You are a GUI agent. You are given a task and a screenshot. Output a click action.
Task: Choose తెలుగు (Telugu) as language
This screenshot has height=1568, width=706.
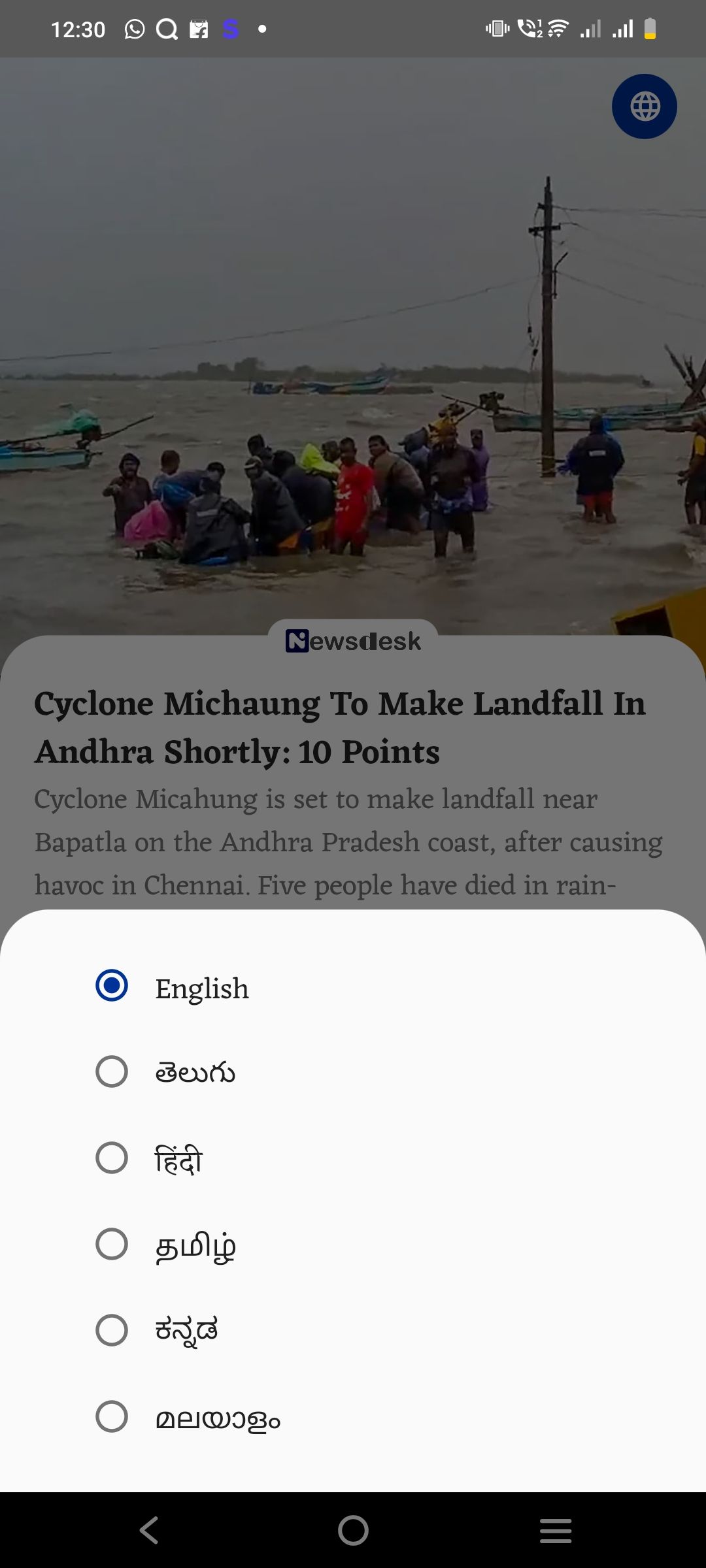[112, 1072]
